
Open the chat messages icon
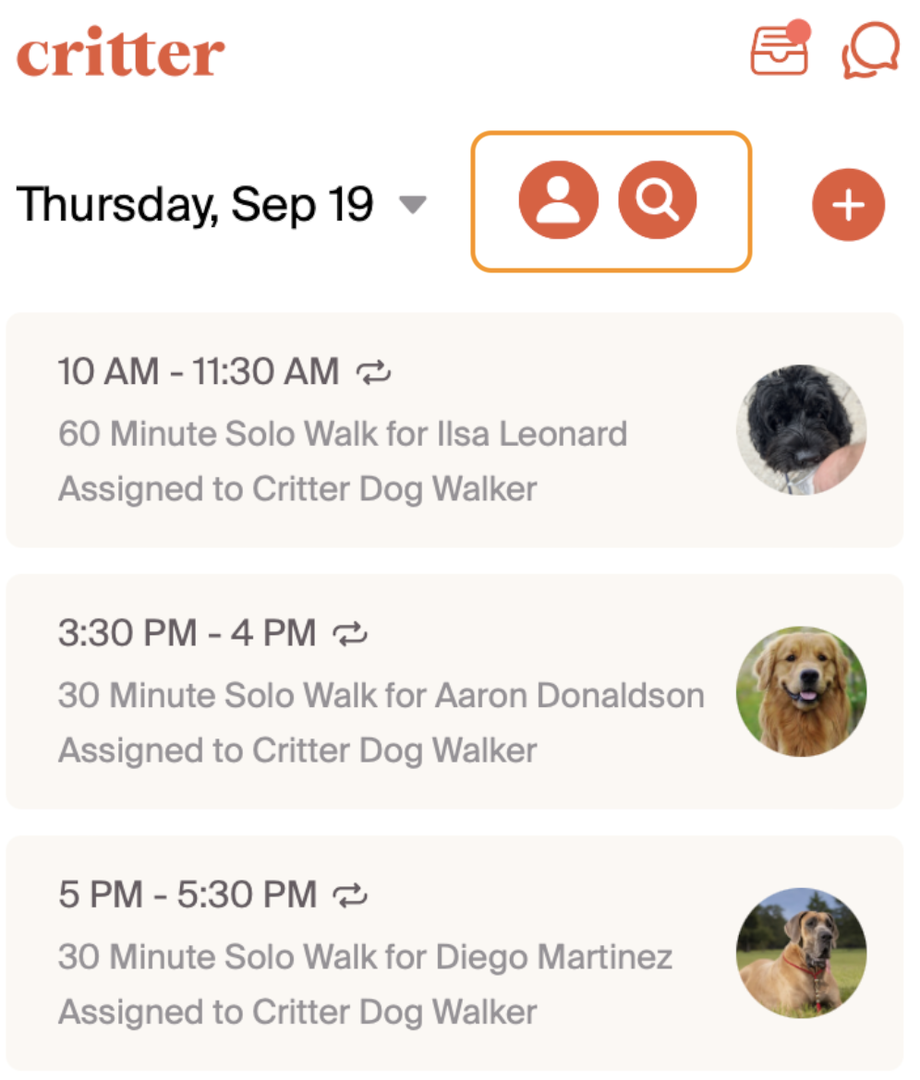click(870, 50)
